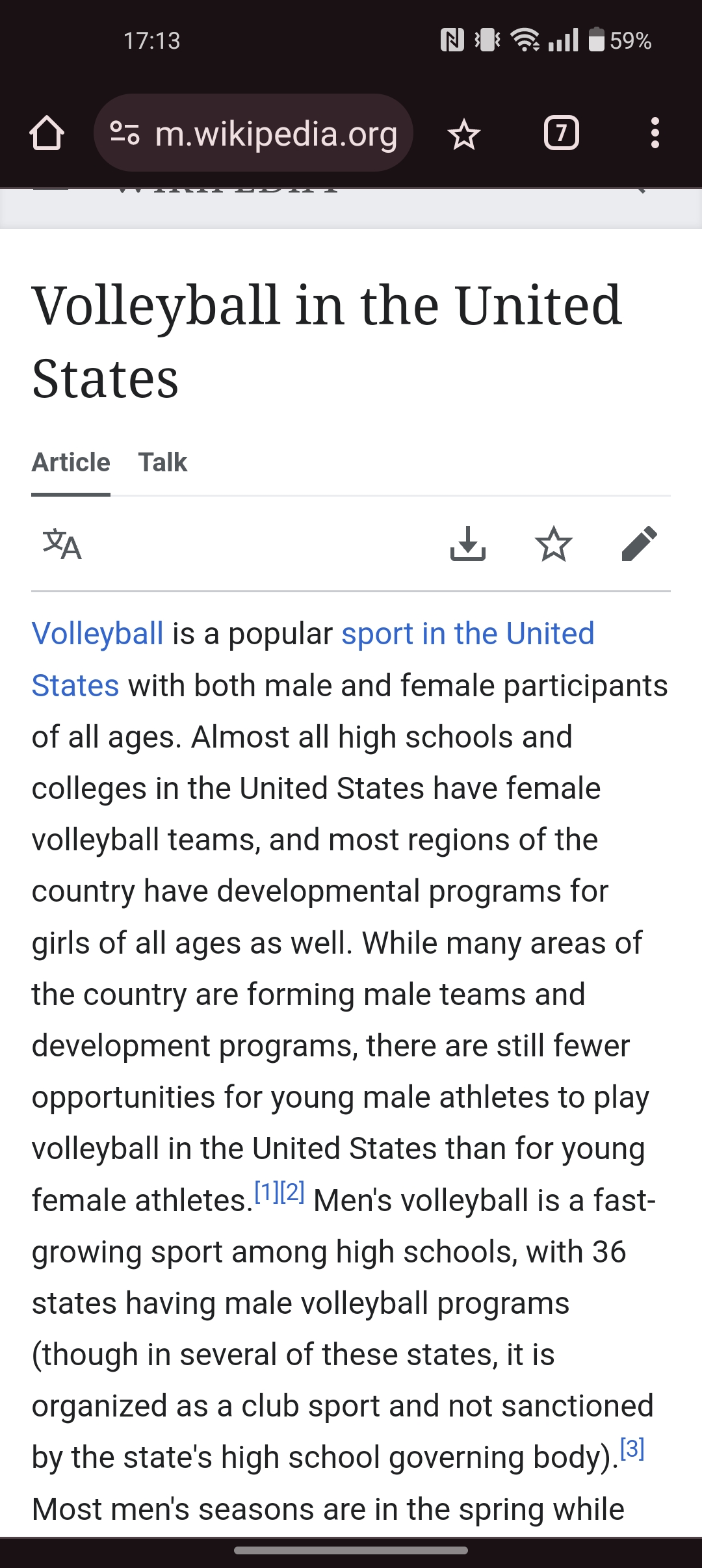
Task: Open footnote reference [3]
Action: click(x=632, y=1448)
